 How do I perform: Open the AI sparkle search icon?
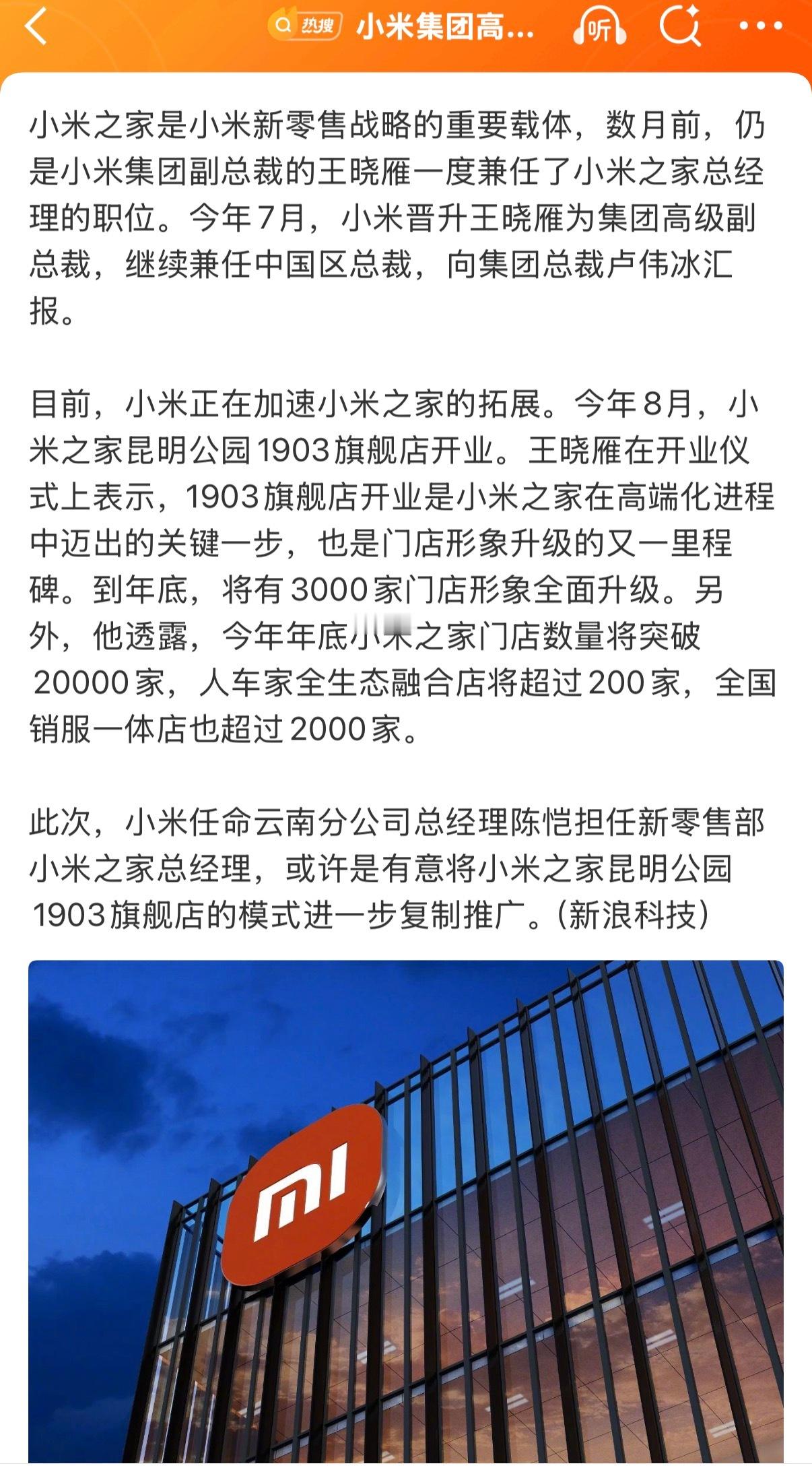pyautogui.click(x=682, y=27)
